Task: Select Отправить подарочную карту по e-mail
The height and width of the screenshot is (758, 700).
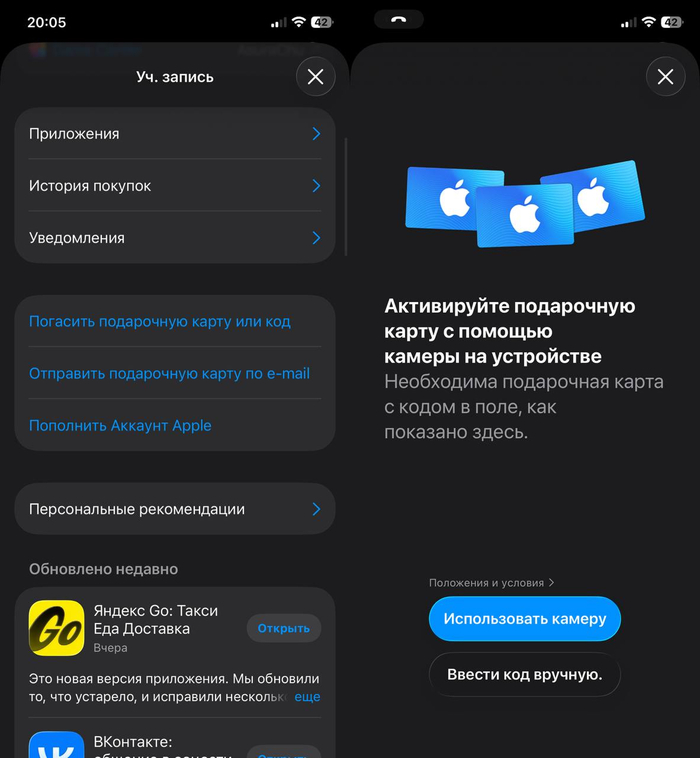Action: 169,374
